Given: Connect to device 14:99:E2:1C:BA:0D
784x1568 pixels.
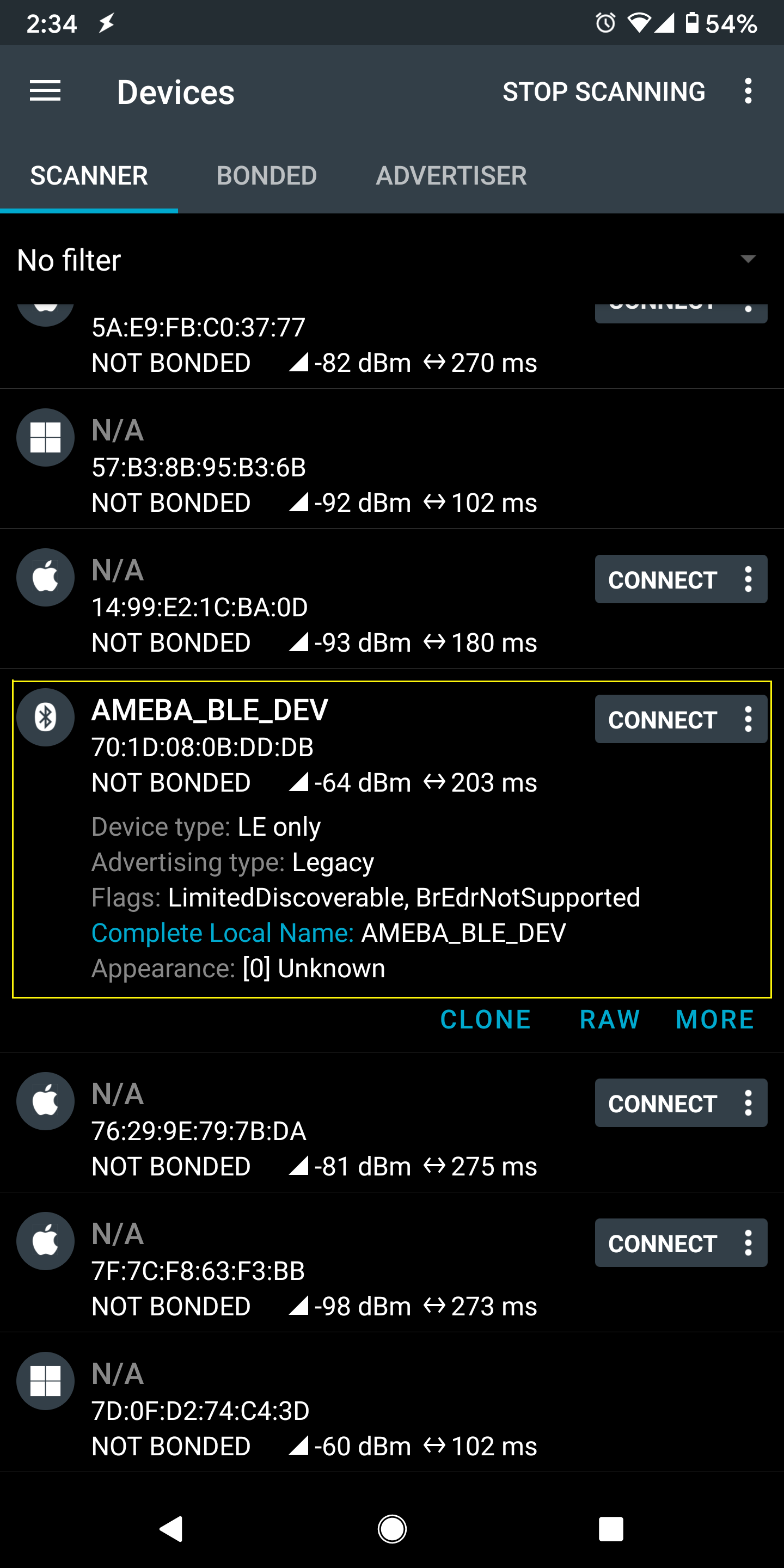Looking at the screenshot, I should 661,579.
